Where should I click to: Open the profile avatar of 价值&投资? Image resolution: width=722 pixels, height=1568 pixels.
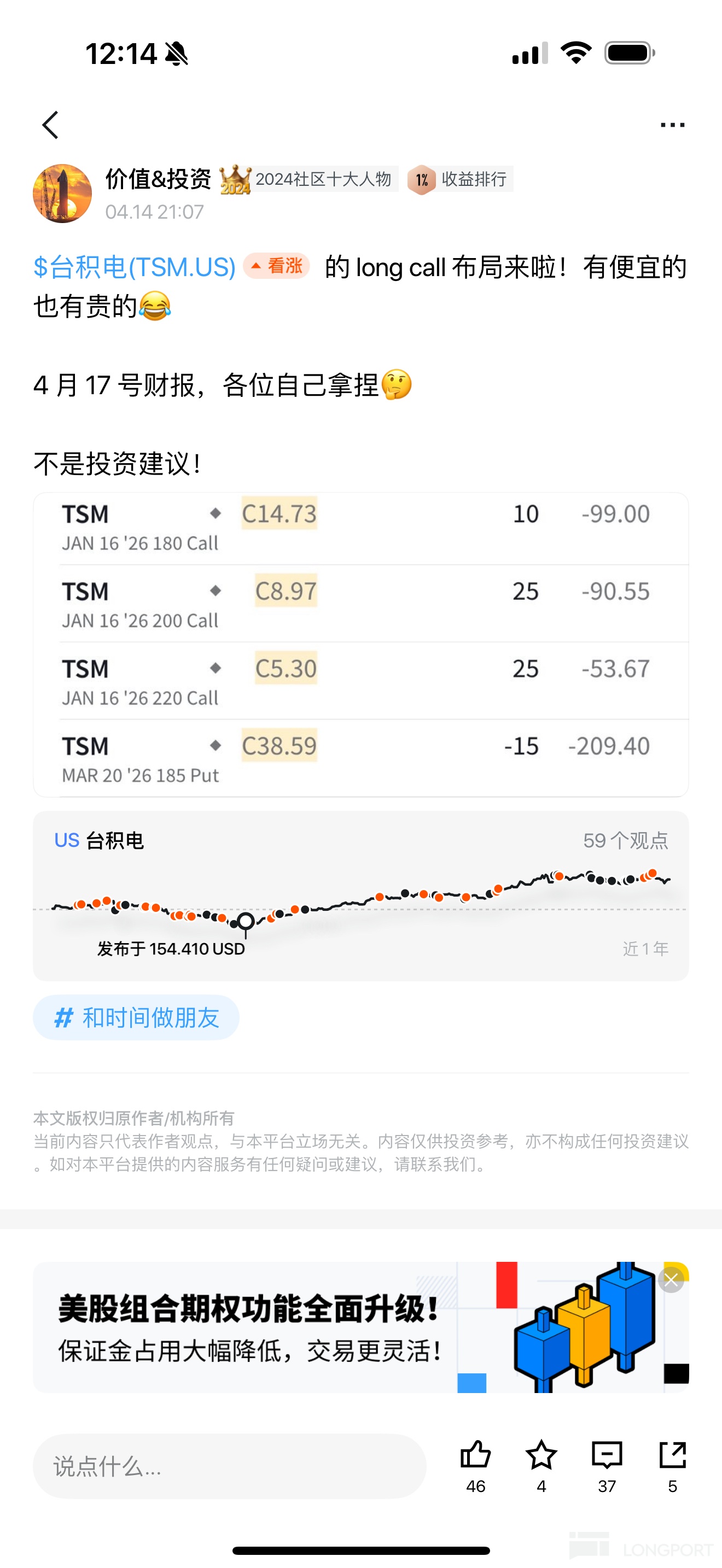coord(62,193)
